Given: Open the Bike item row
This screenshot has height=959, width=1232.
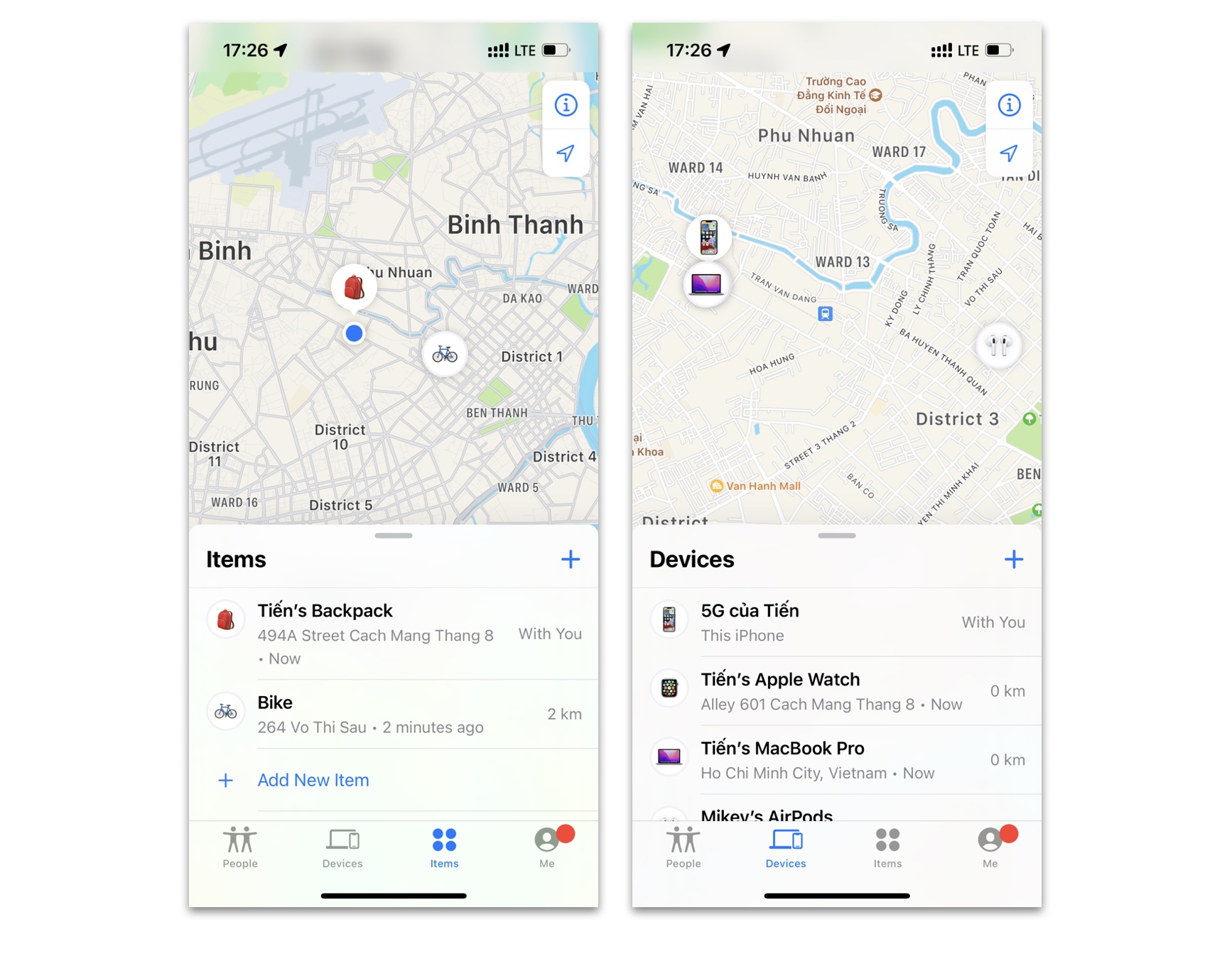Looking at the screenshot, I should pos(393,713).
